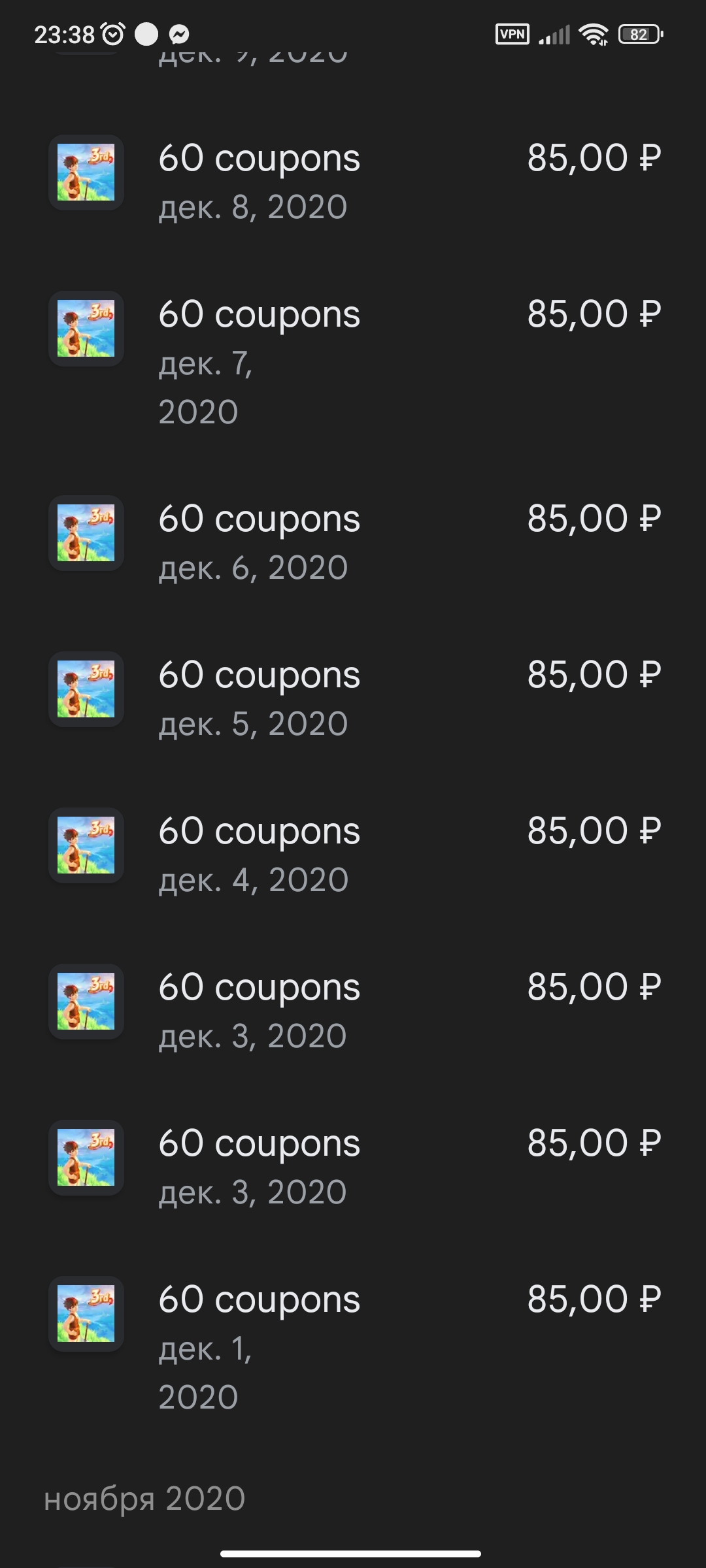Open the 60 coupons purchase from дек. 6, 2020
The width and height of the screenshot is (706, 1568).
(353, 543)
